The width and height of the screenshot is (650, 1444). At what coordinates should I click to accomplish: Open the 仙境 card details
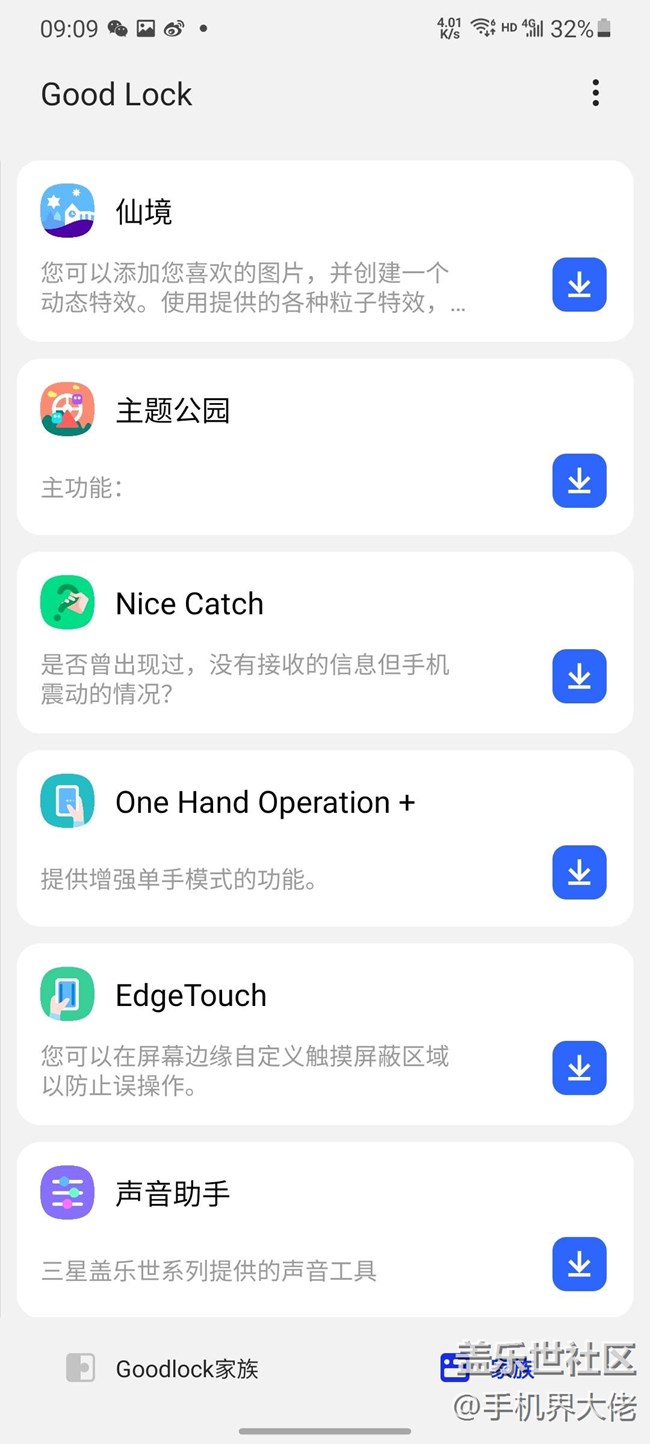coord(325,251)
